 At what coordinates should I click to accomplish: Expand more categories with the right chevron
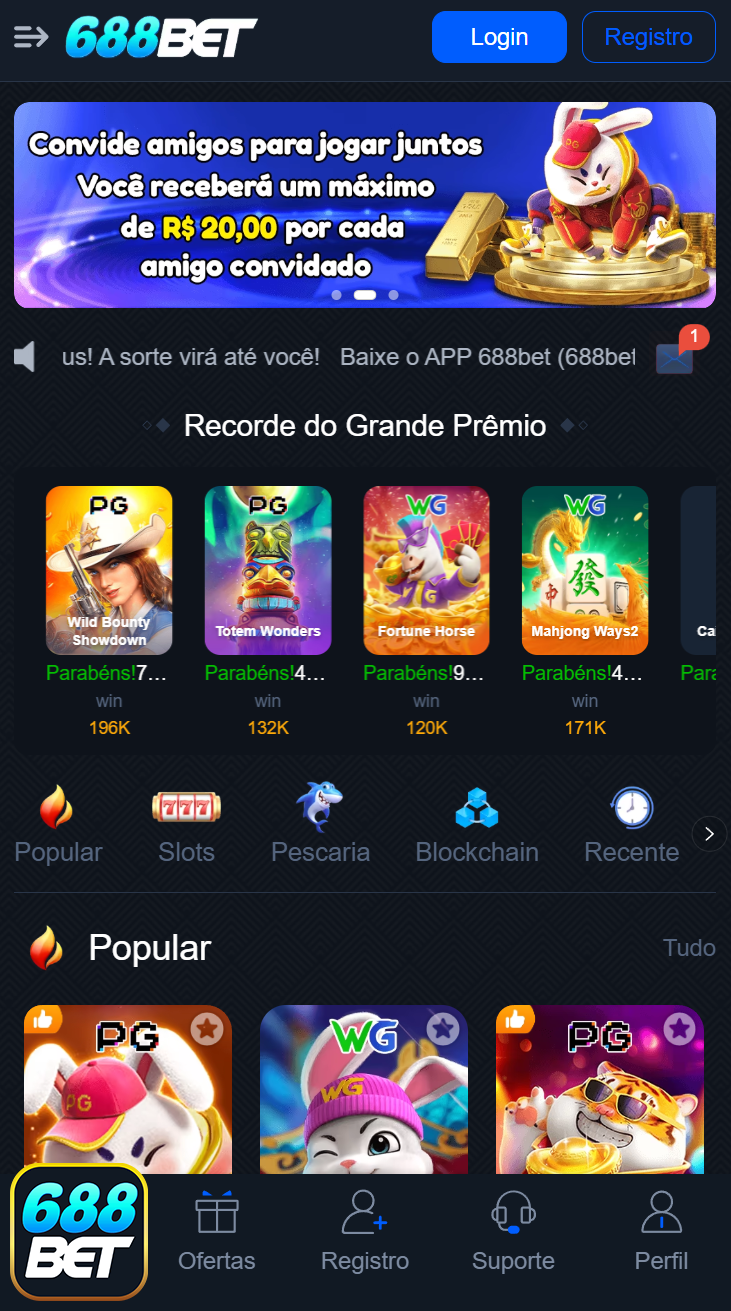709,833
